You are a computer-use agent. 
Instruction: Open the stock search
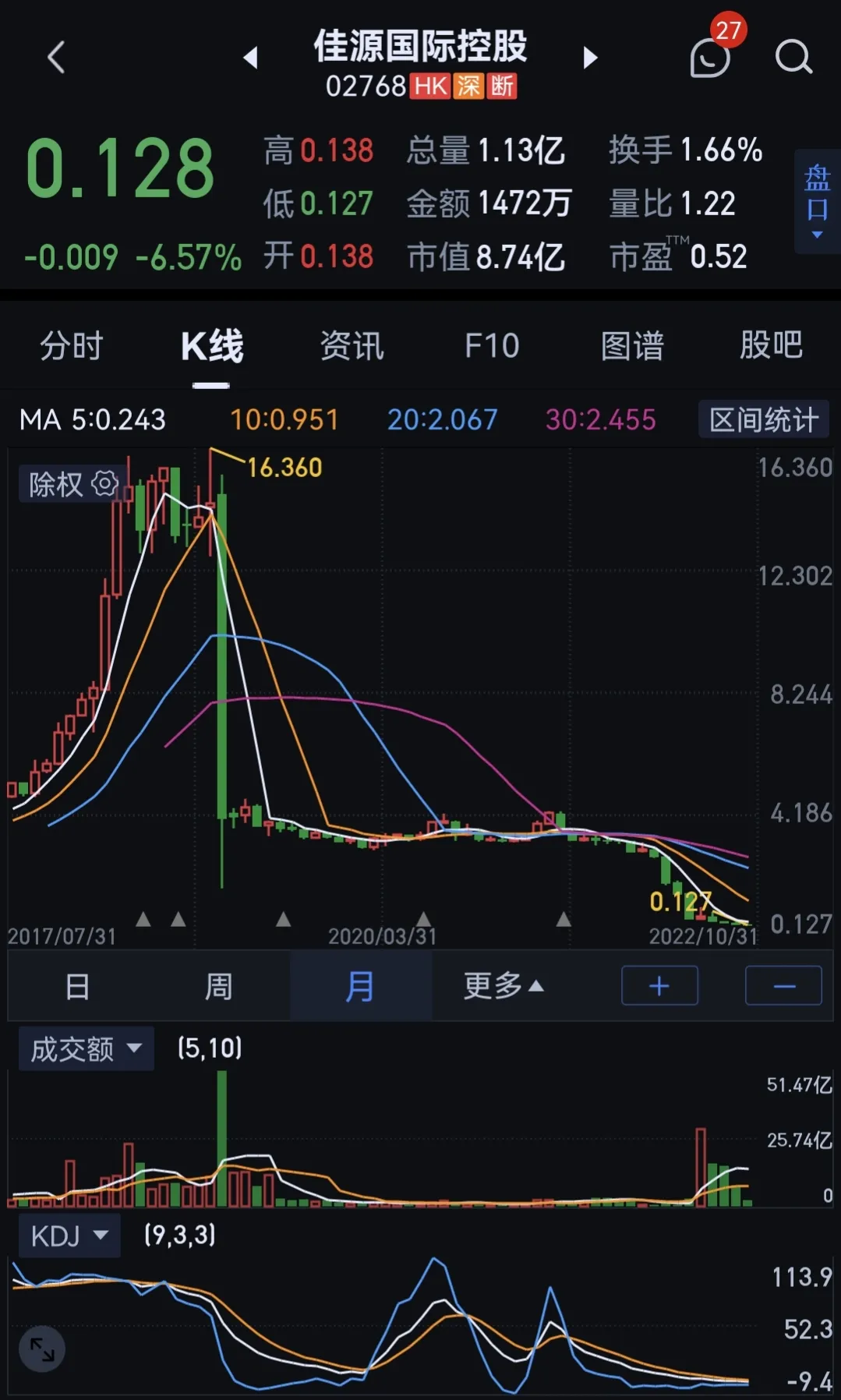point(793,58)
